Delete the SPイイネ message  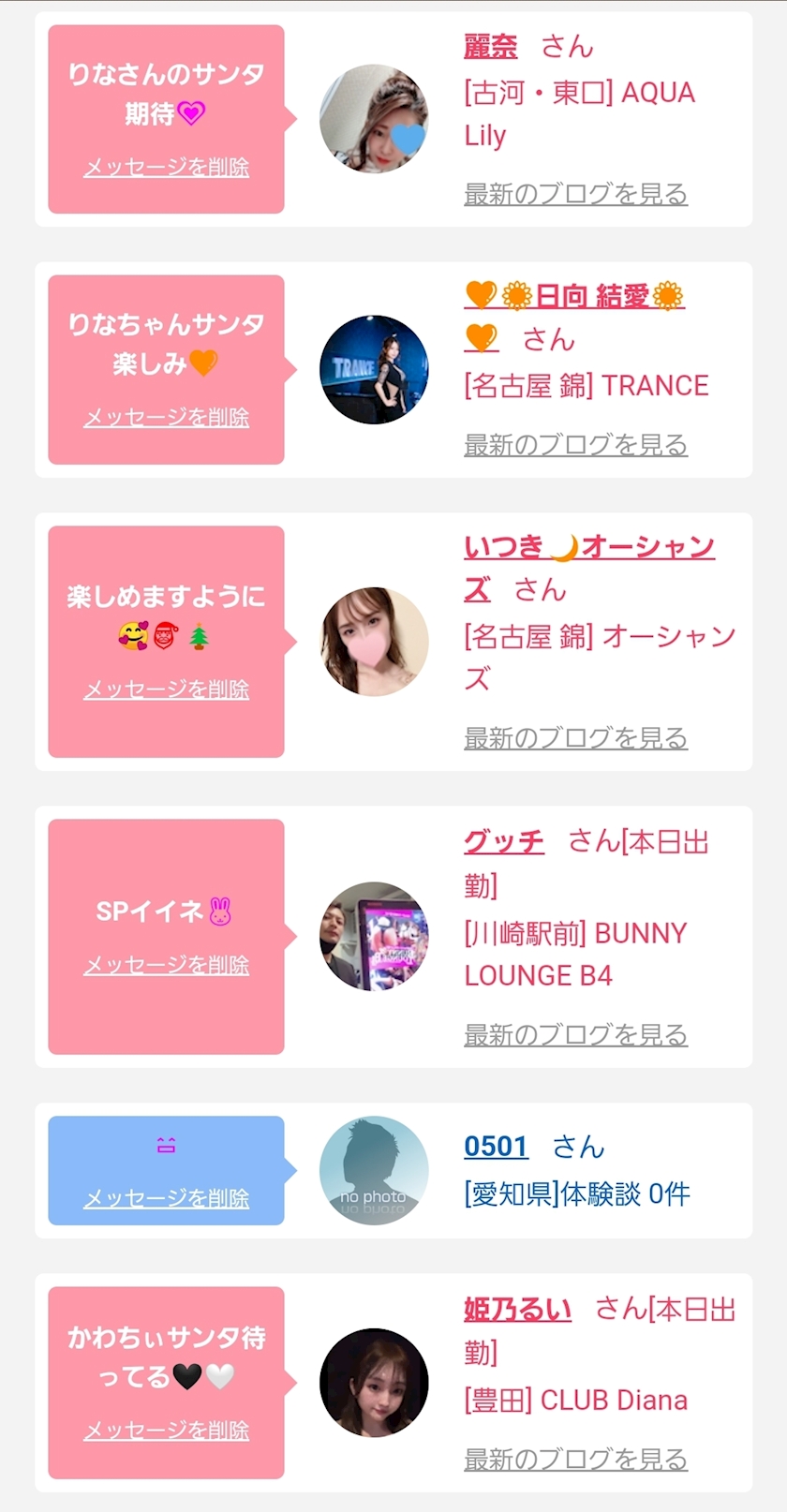pos(167,965)
